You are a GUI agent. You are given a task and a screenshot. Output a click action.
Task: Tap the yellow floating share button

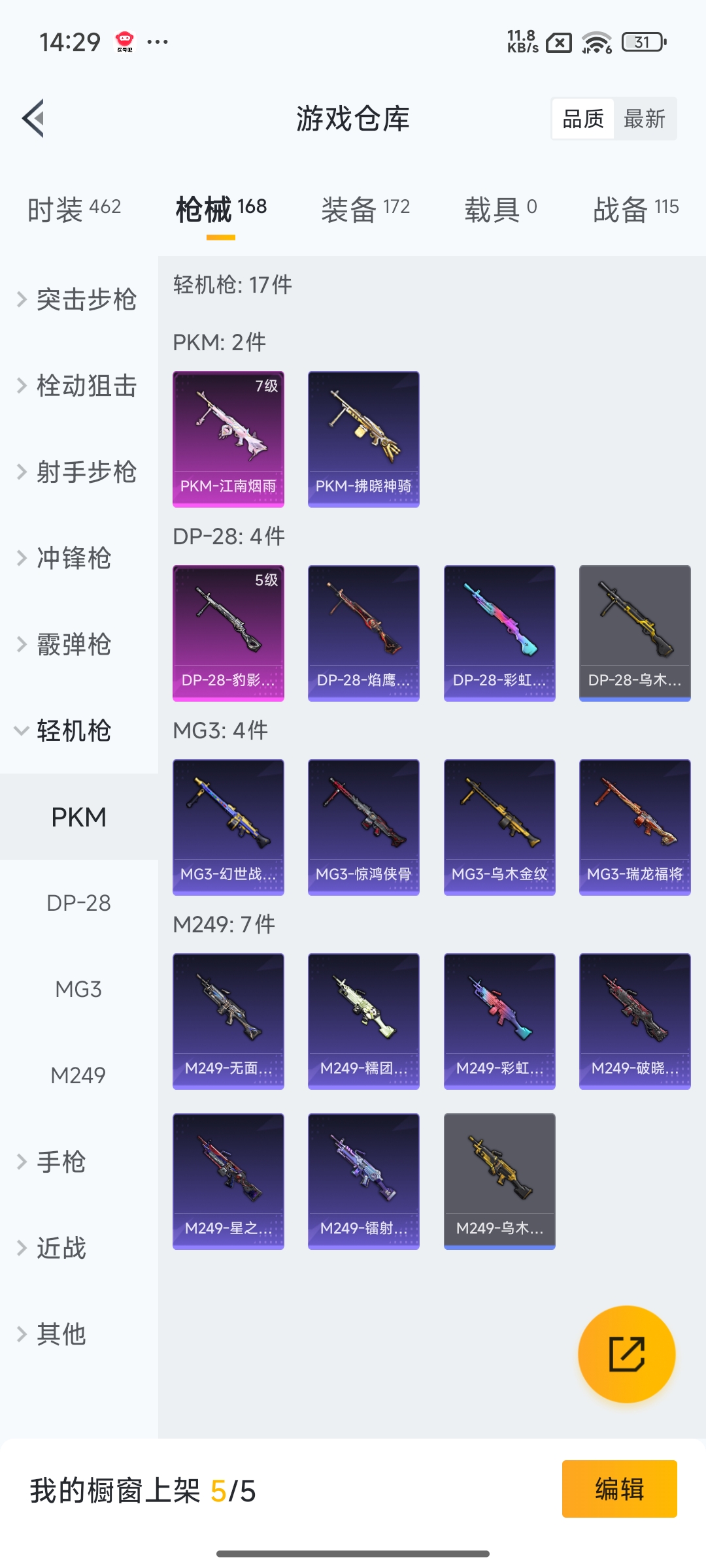click(x=626, y=1354)
